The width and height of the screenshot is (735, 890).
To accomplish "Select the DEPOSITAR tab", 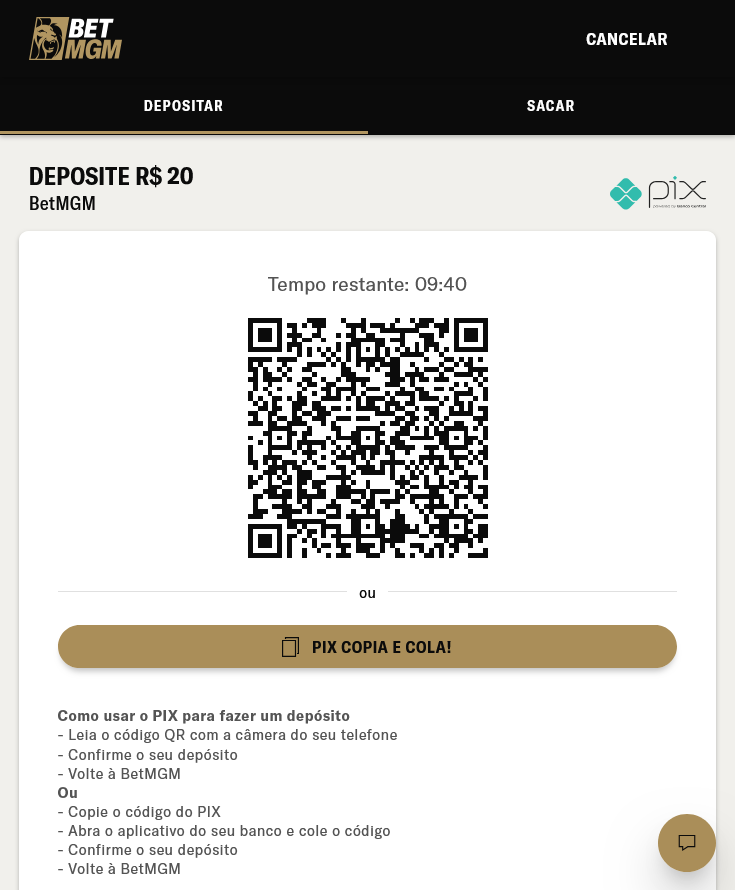I will coord(183,106).
